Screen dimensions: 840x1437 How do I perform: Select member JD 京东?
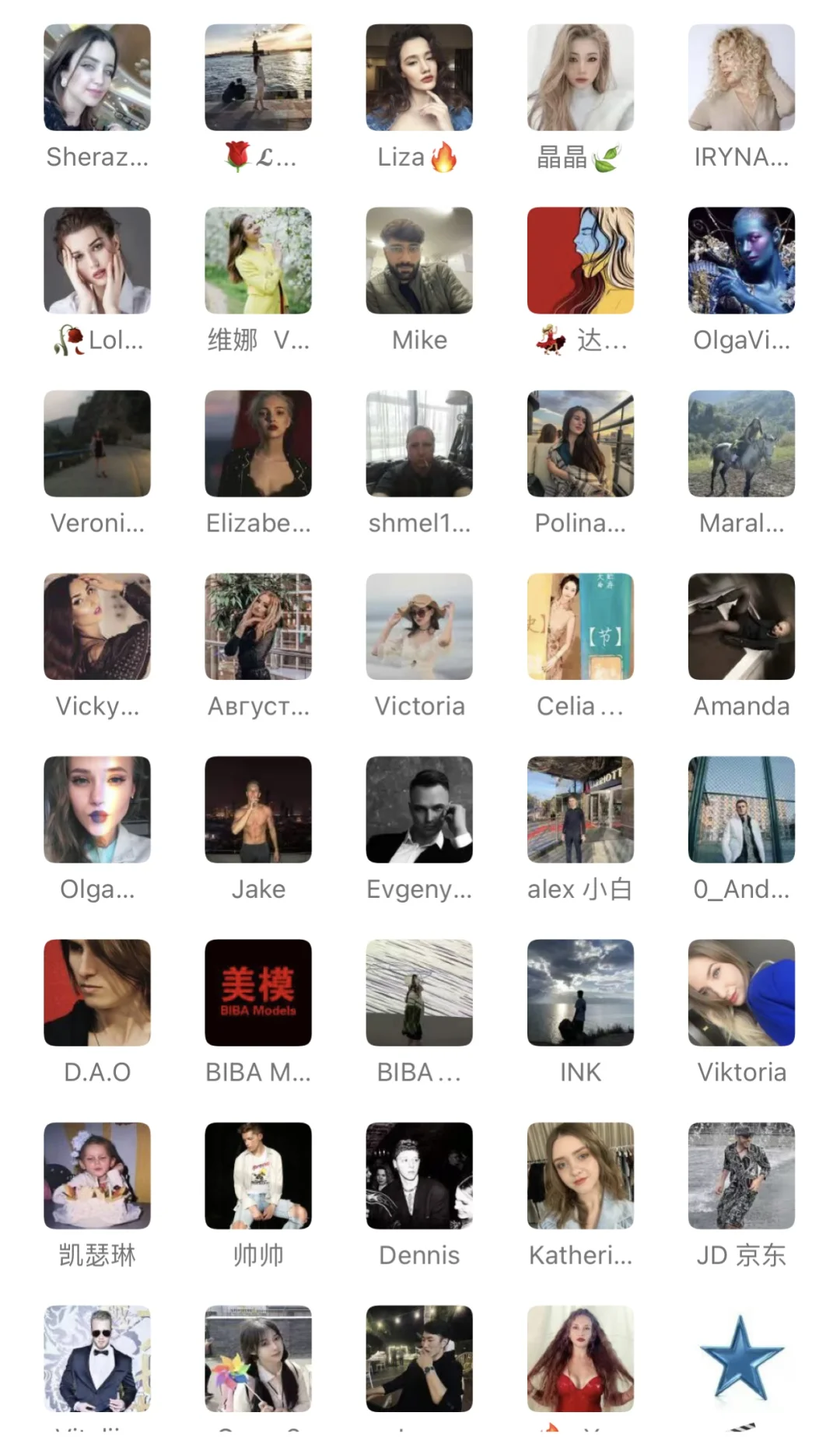coord(741,1175)
